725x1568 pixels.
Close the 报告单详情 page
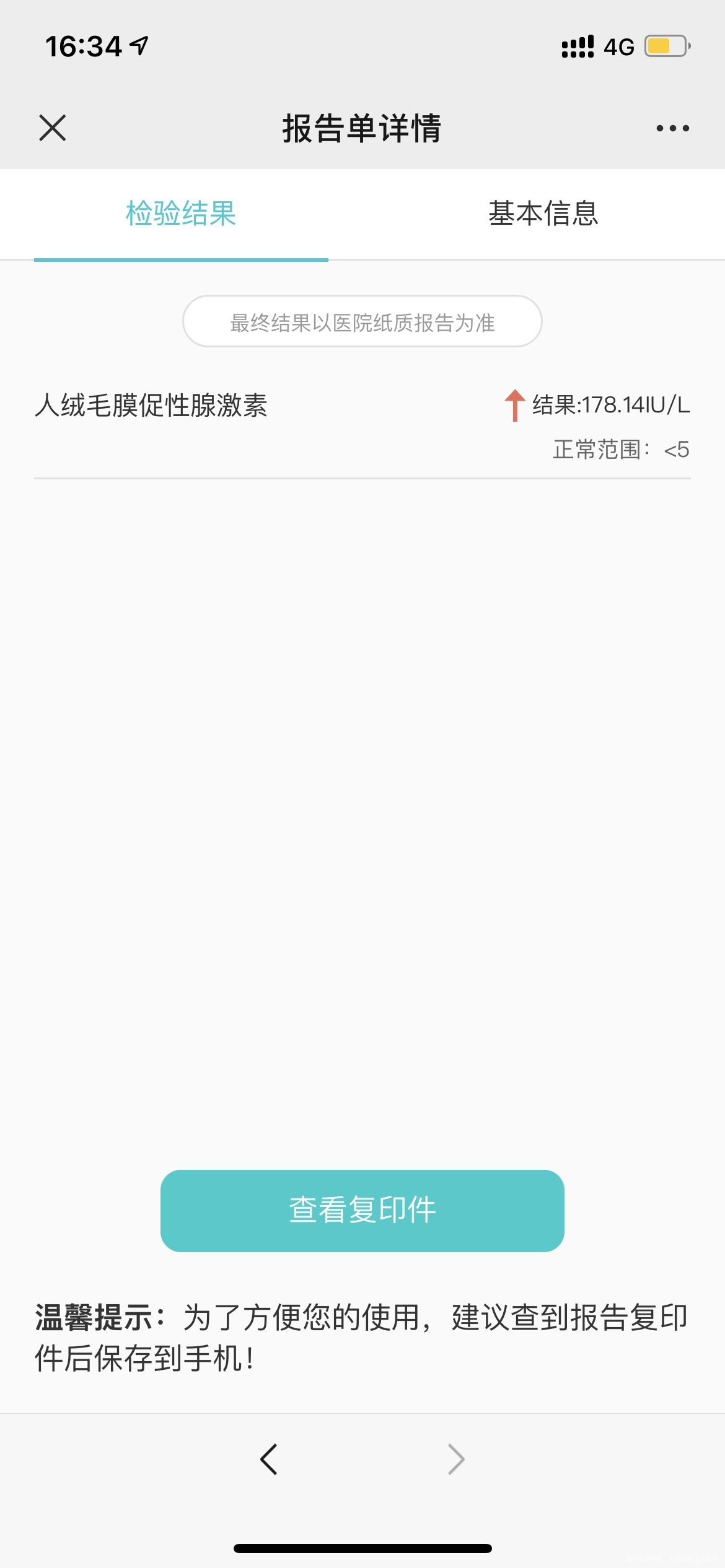(x=53, y=128)
